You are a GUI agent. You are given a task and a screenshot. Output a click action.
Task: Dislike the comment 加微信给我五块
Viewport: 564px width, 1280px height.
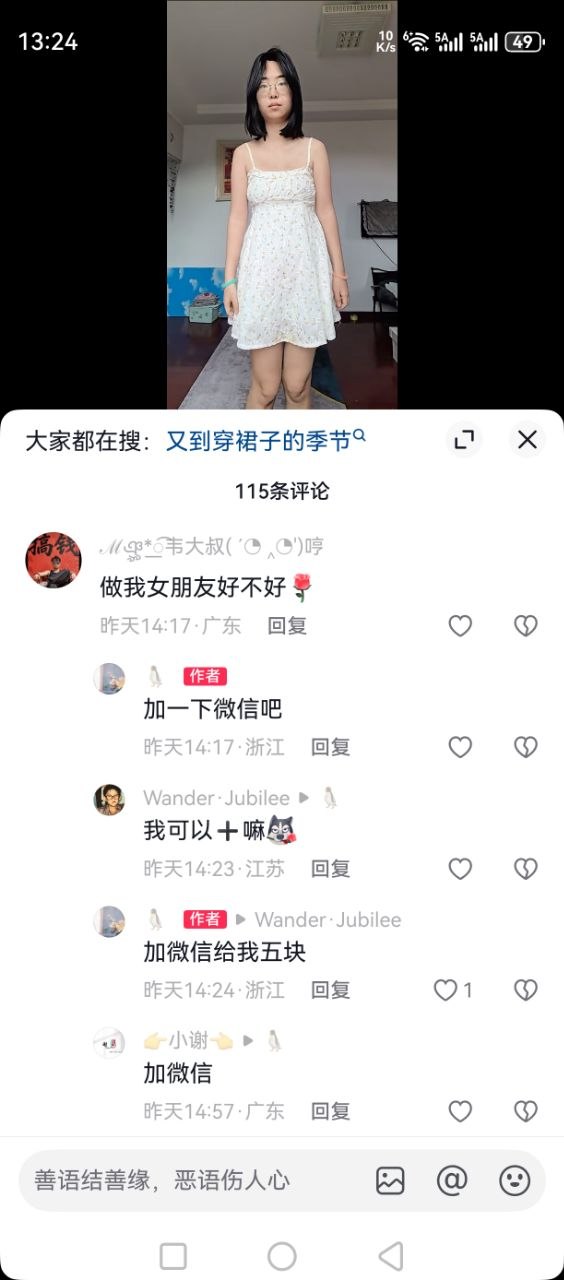click(526, 990)
